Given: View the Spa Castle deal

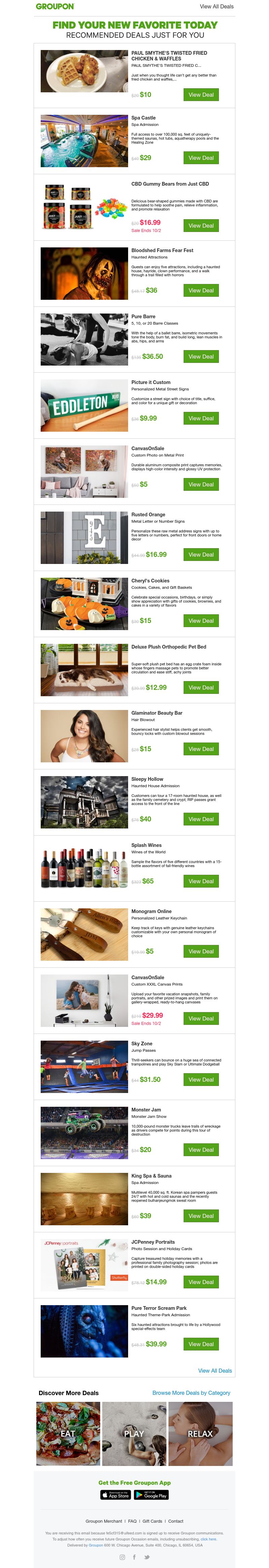Looking at the screenshot, I should point(201,158).
